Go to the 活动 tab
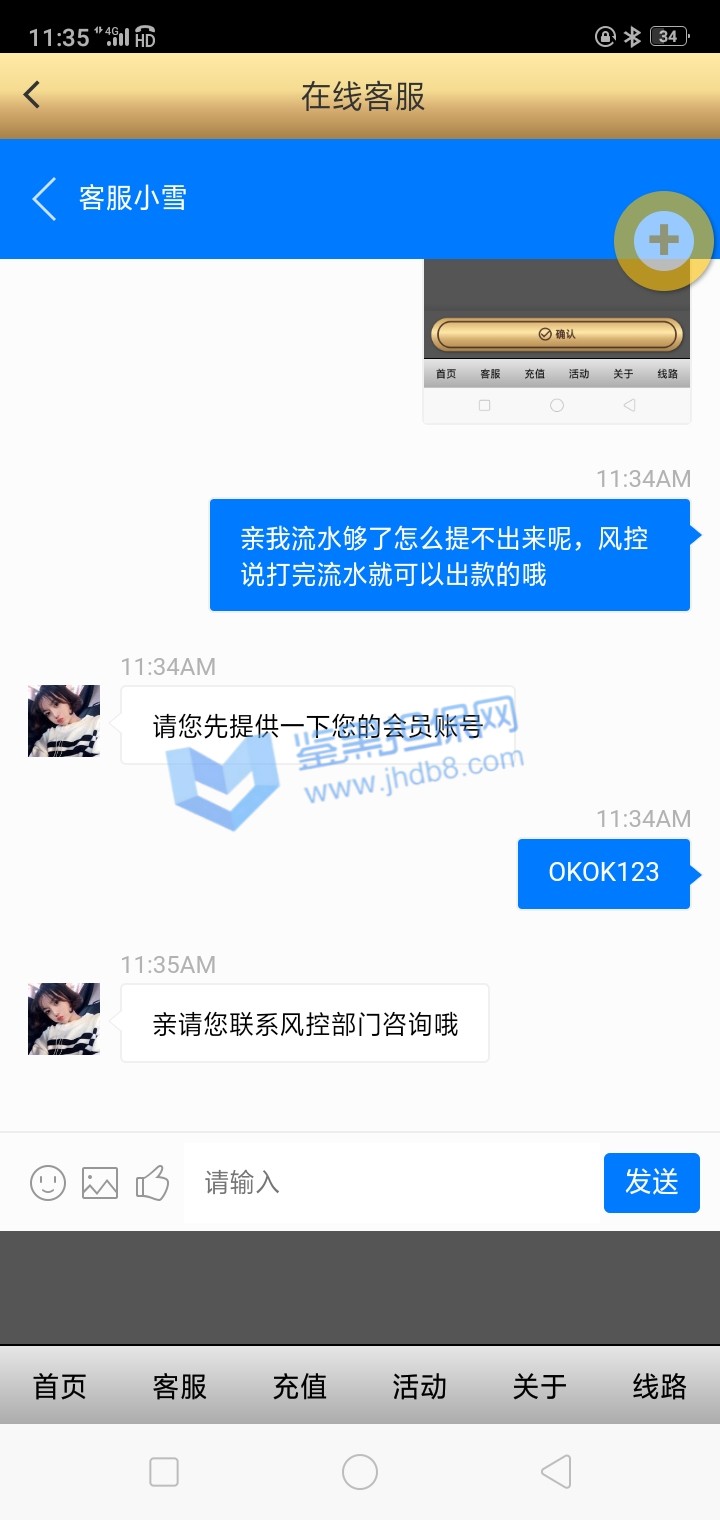 click(419, 1386)
